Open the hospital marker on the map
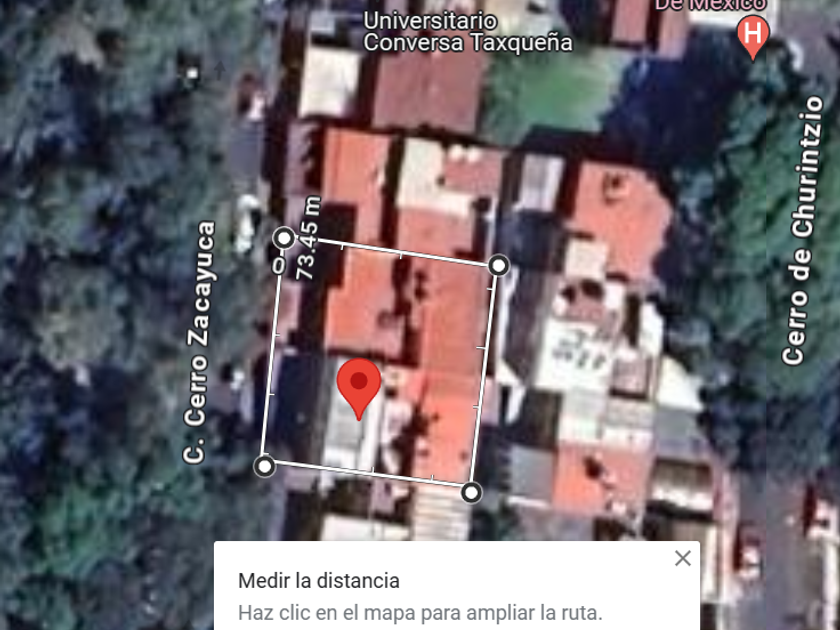Screen dimensions: 840x630 click(753, 37)
